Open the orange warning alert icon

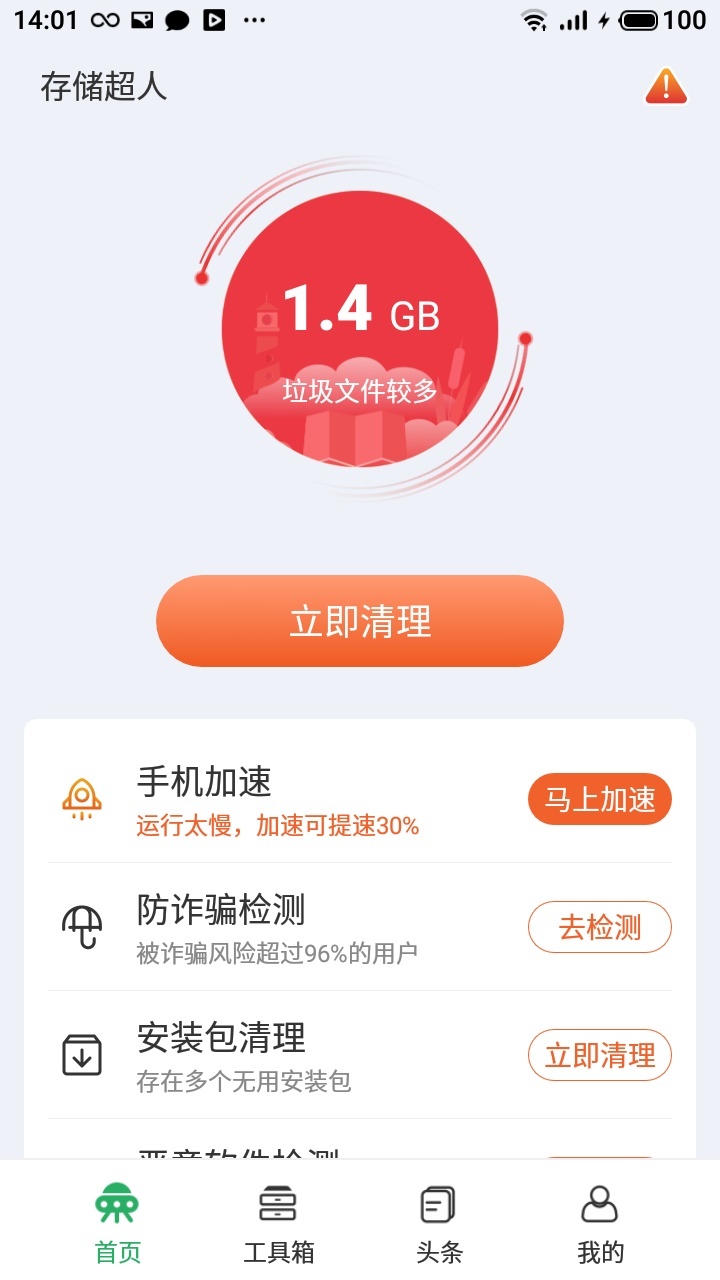click(666, 87)
